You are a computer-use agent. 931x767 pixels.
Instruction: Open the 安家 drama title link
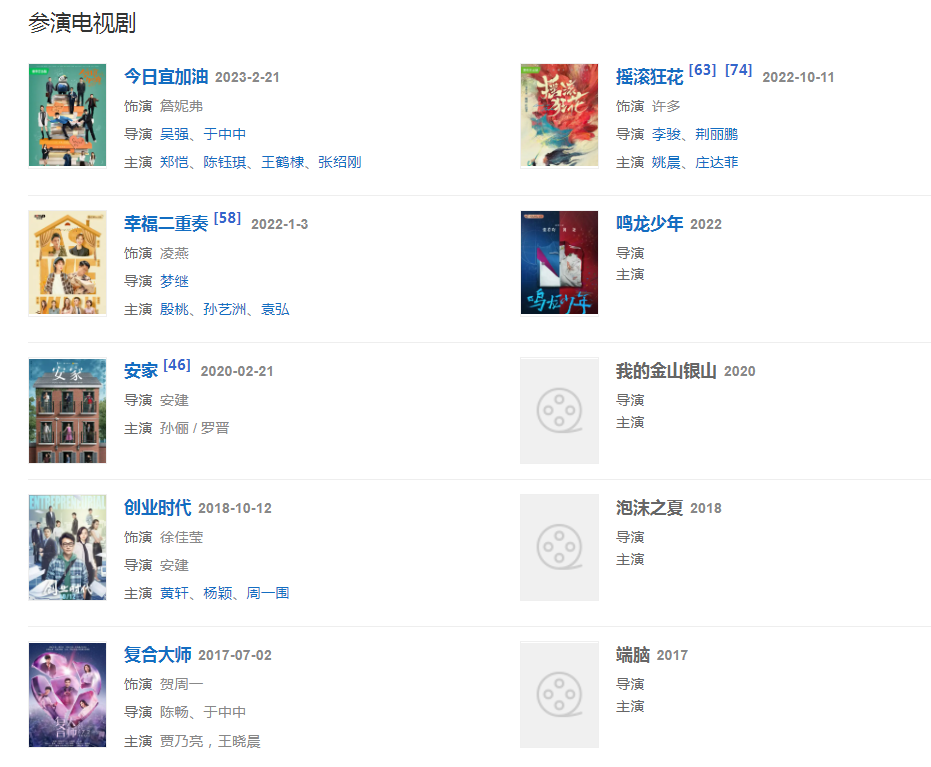[x=141, y=371]
